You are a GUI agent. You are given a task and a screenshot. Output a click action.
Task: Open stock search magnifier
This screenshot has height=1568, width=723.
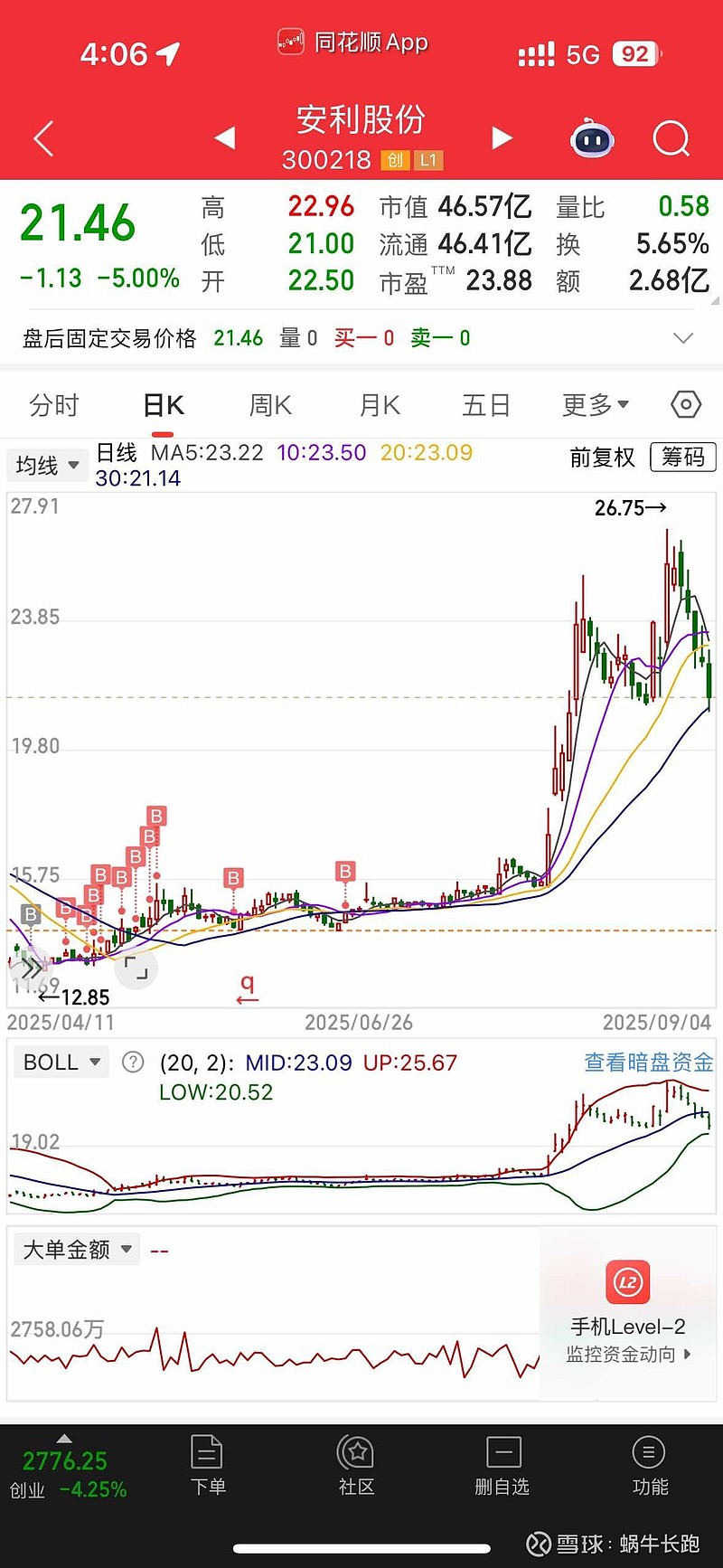[671, 139]
